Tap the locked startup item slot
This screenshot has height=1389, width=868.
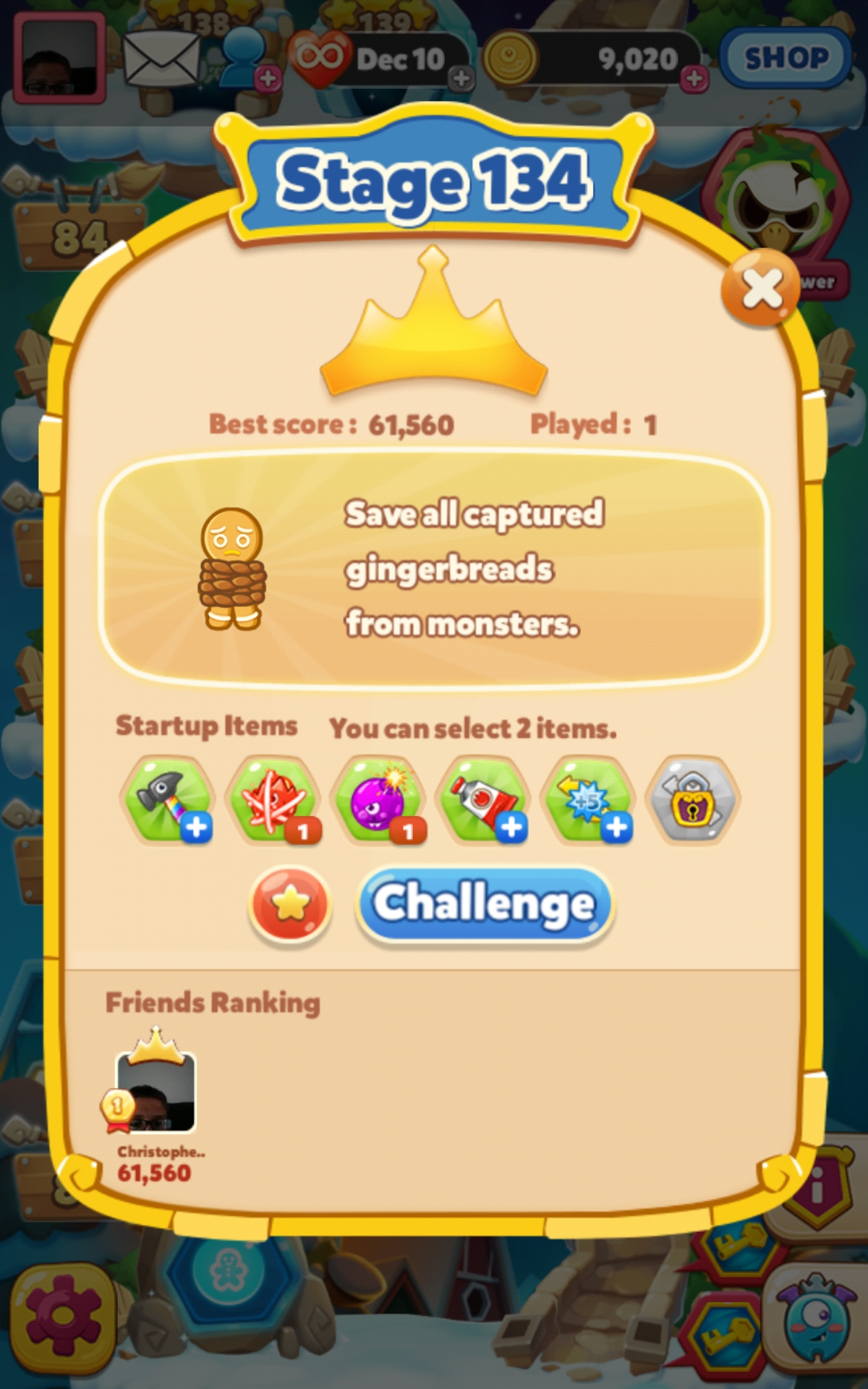pos(693,799)
